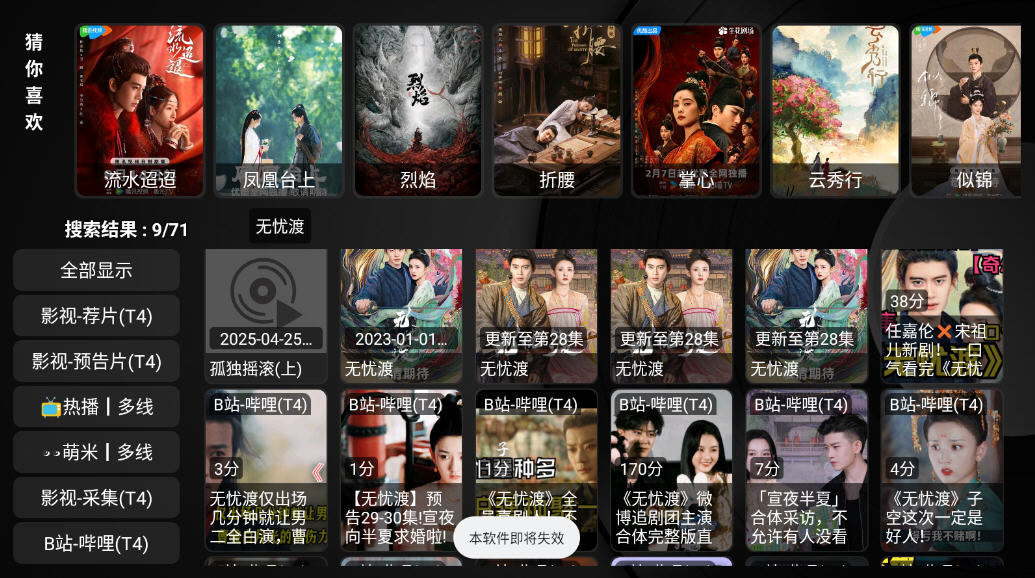Open the 掌心 recommendation poster
Viewport: 1035px width, 578px height.
tap(696, 110)
